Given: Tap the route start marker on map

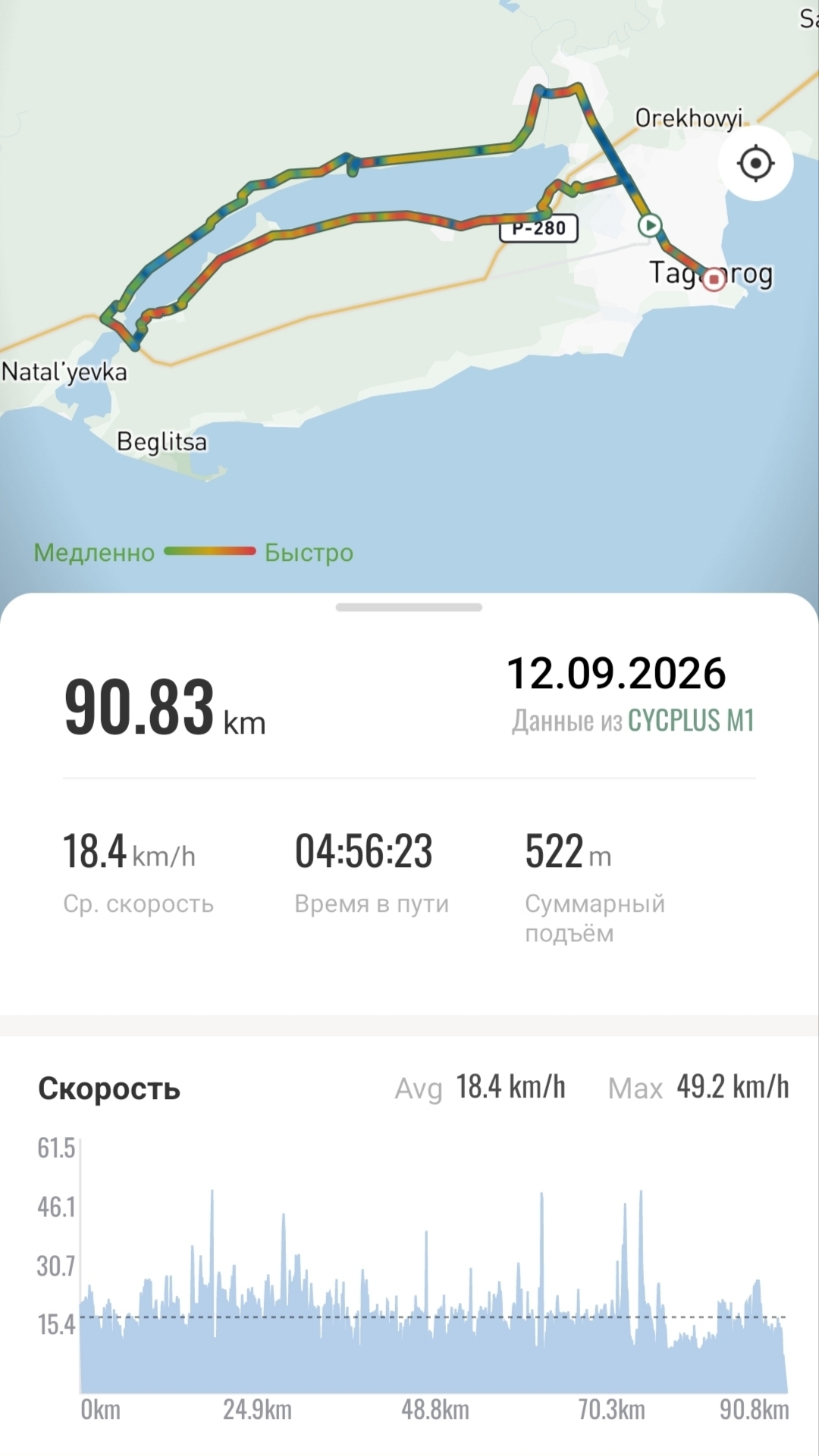Looking at the screenshot, I should pyautogui.click(x=650, y=225).
